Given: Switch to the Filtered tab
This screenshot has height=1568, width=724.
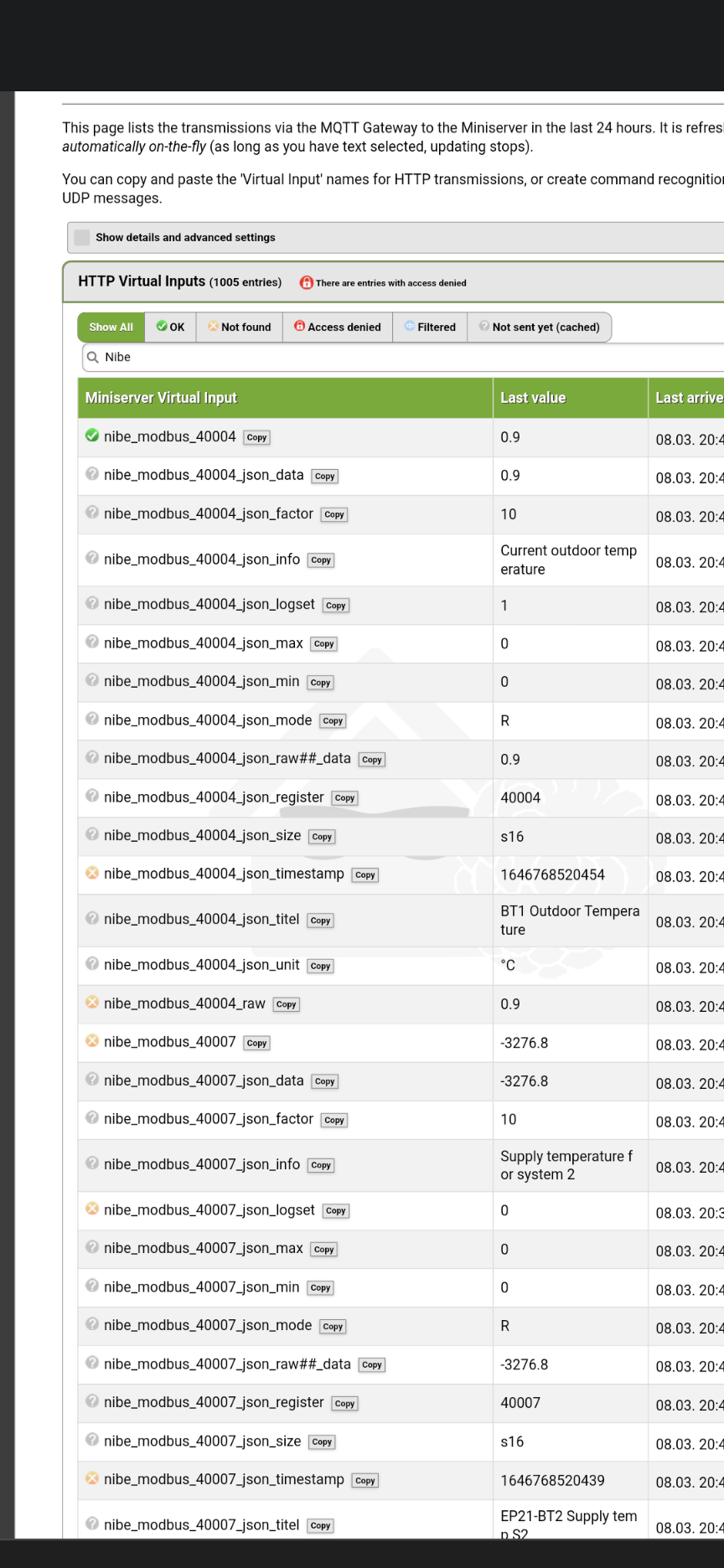Looking at the screenshot, I should tap(430, 328).
